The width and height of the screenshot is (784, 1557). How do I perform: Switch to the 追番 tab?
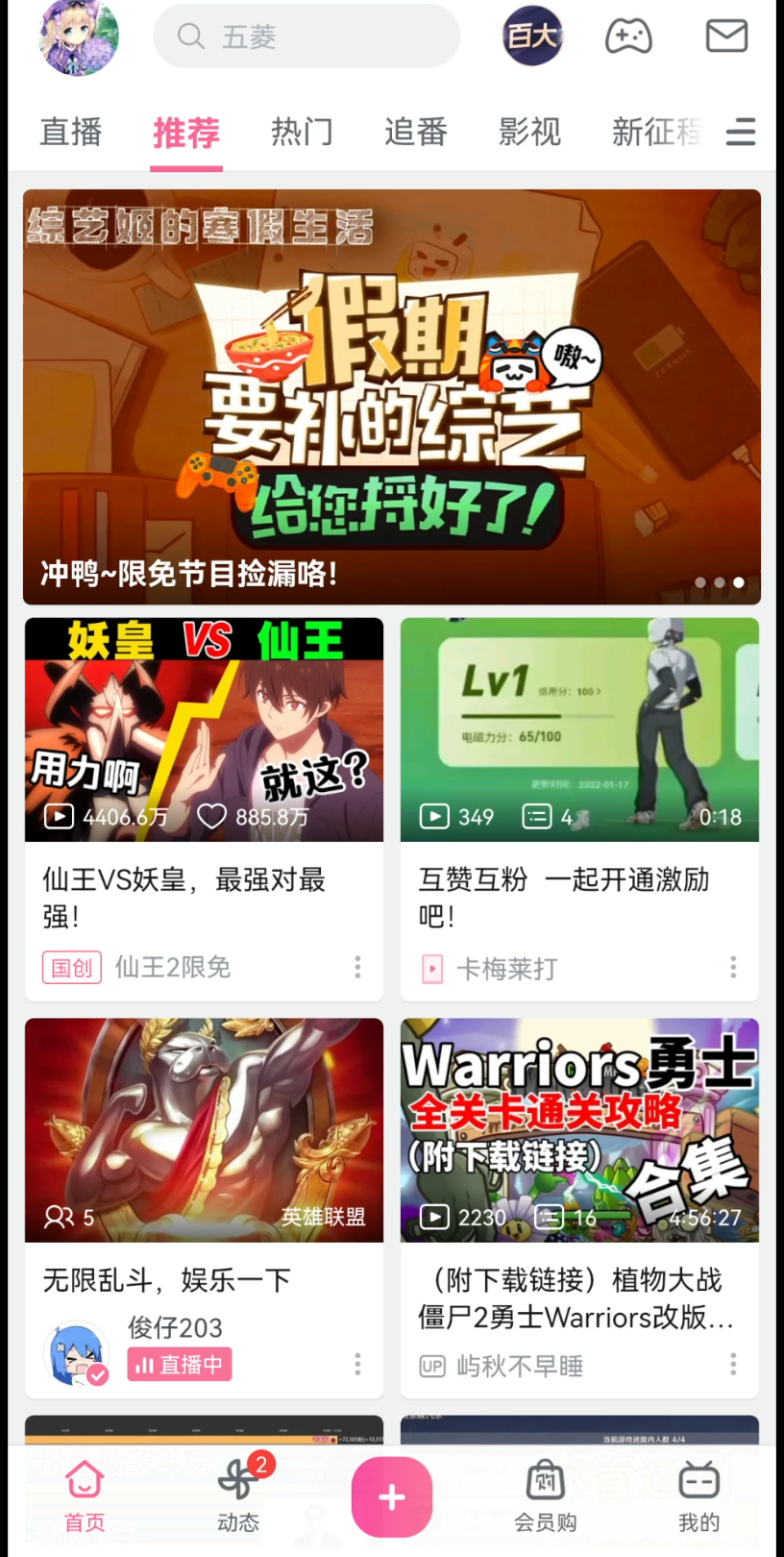(x=416, y=132)
